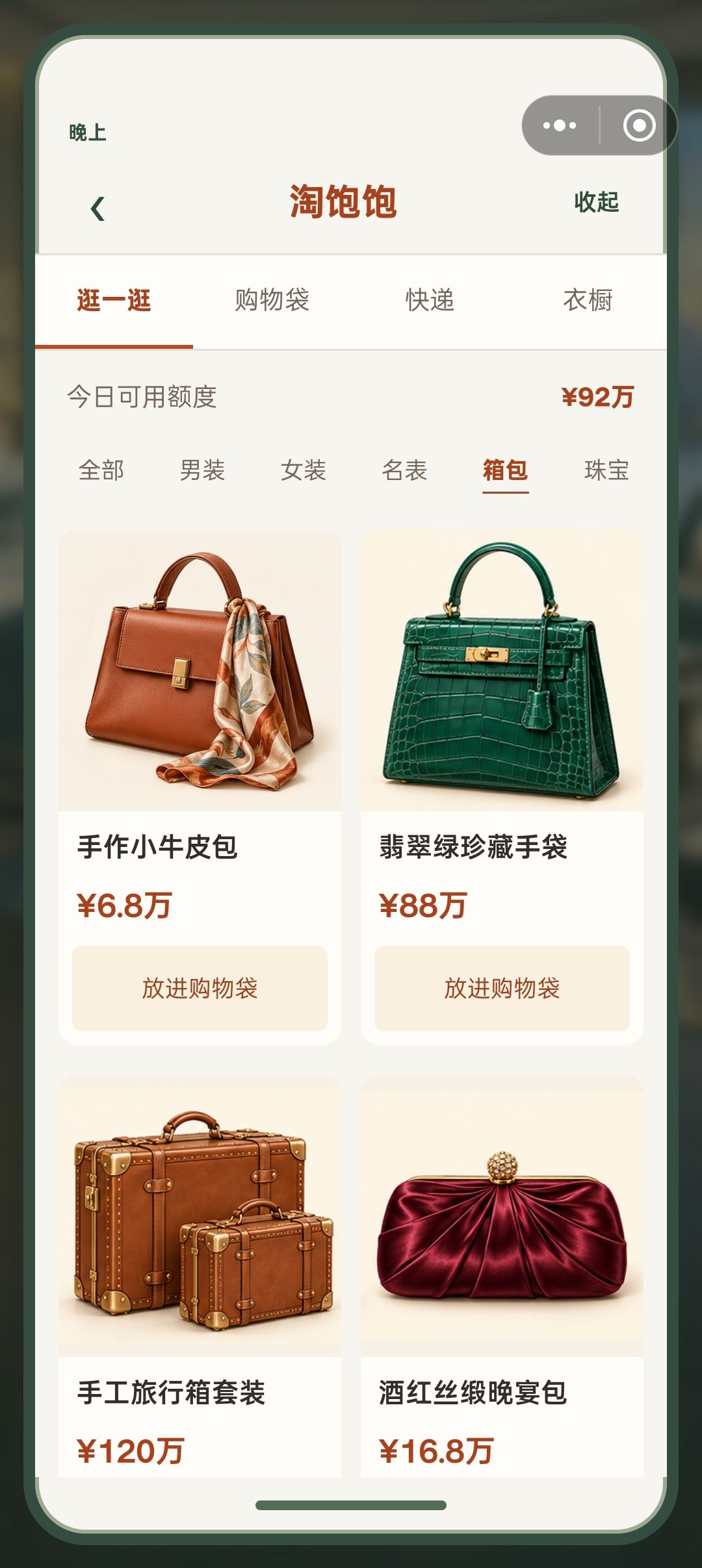
Task: Open the mini-program three-dot menu
Action: [x=560, y=125]
